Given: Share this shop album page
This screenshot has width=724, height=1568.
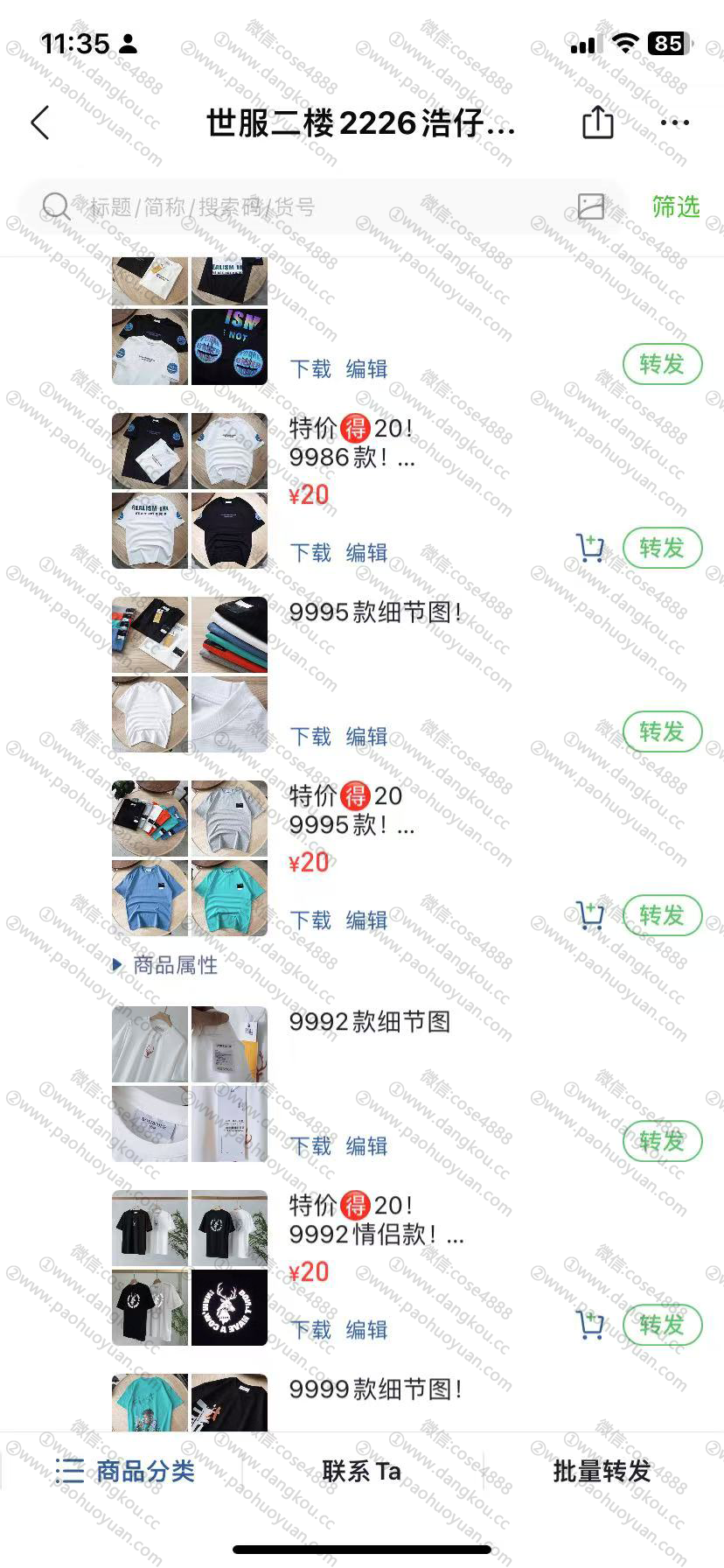Looking at the screenshot, I should pyautogui.click(x=598, y=122).
